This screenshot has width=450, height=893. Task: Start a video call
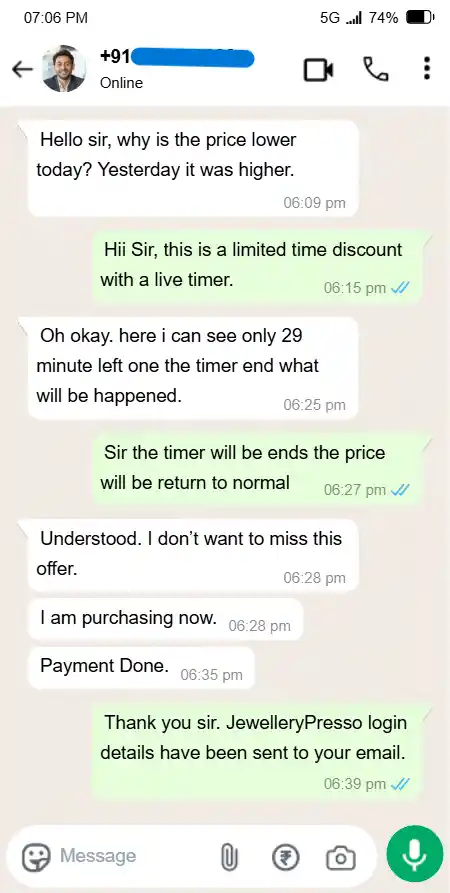tap(318, 70)
